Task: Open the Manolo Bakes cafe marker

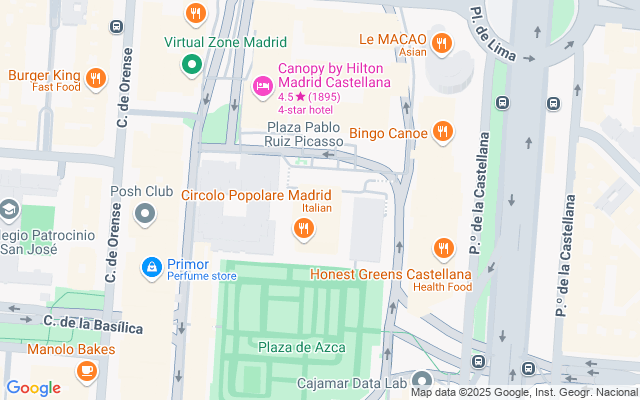Action: pyautogui.click(x=86, y=371)
